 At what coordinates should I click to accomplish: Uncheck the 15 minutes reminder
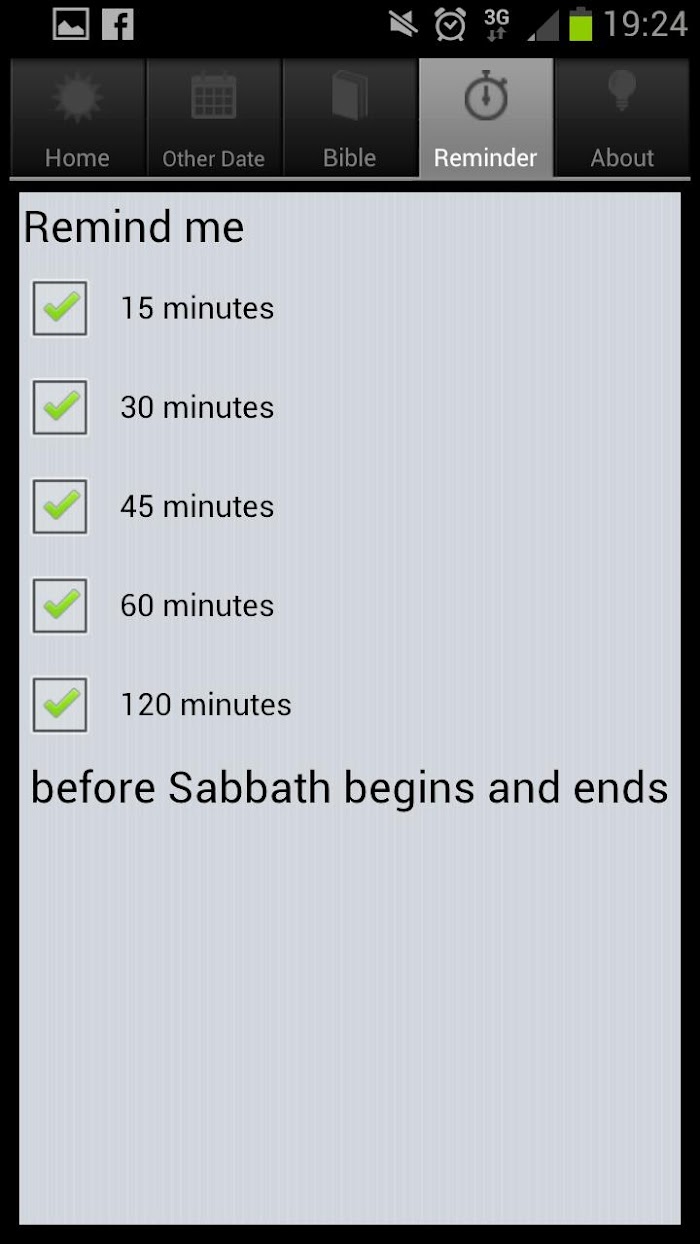point(60,308)
